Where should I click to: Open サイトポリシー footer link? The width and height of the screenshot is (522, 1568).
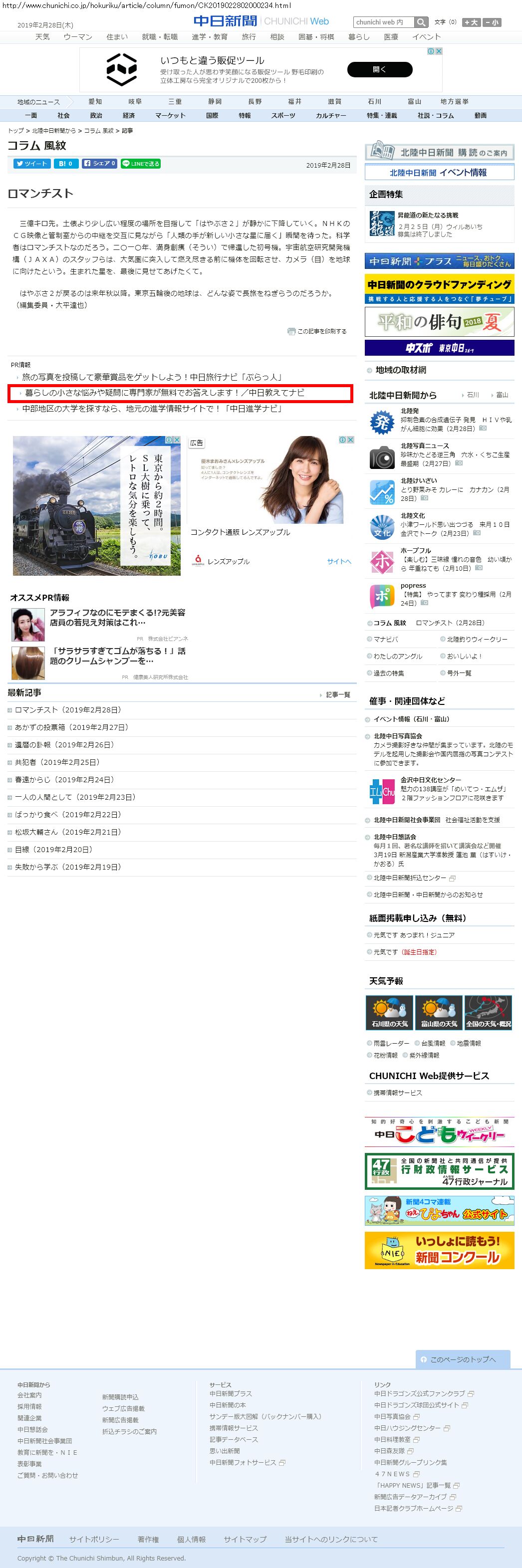94,1540
